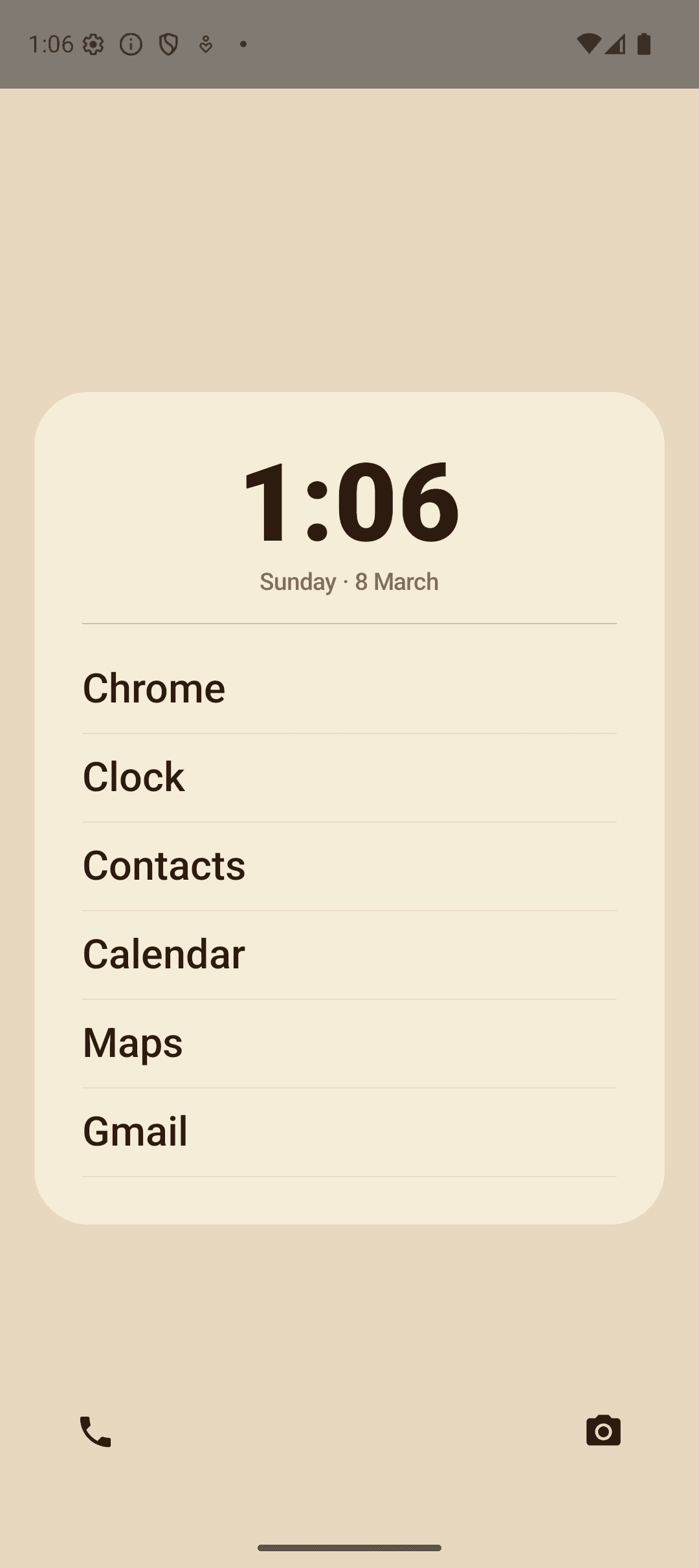Open the Digital Wellbeing heart icon

click(x=205, y=44)
